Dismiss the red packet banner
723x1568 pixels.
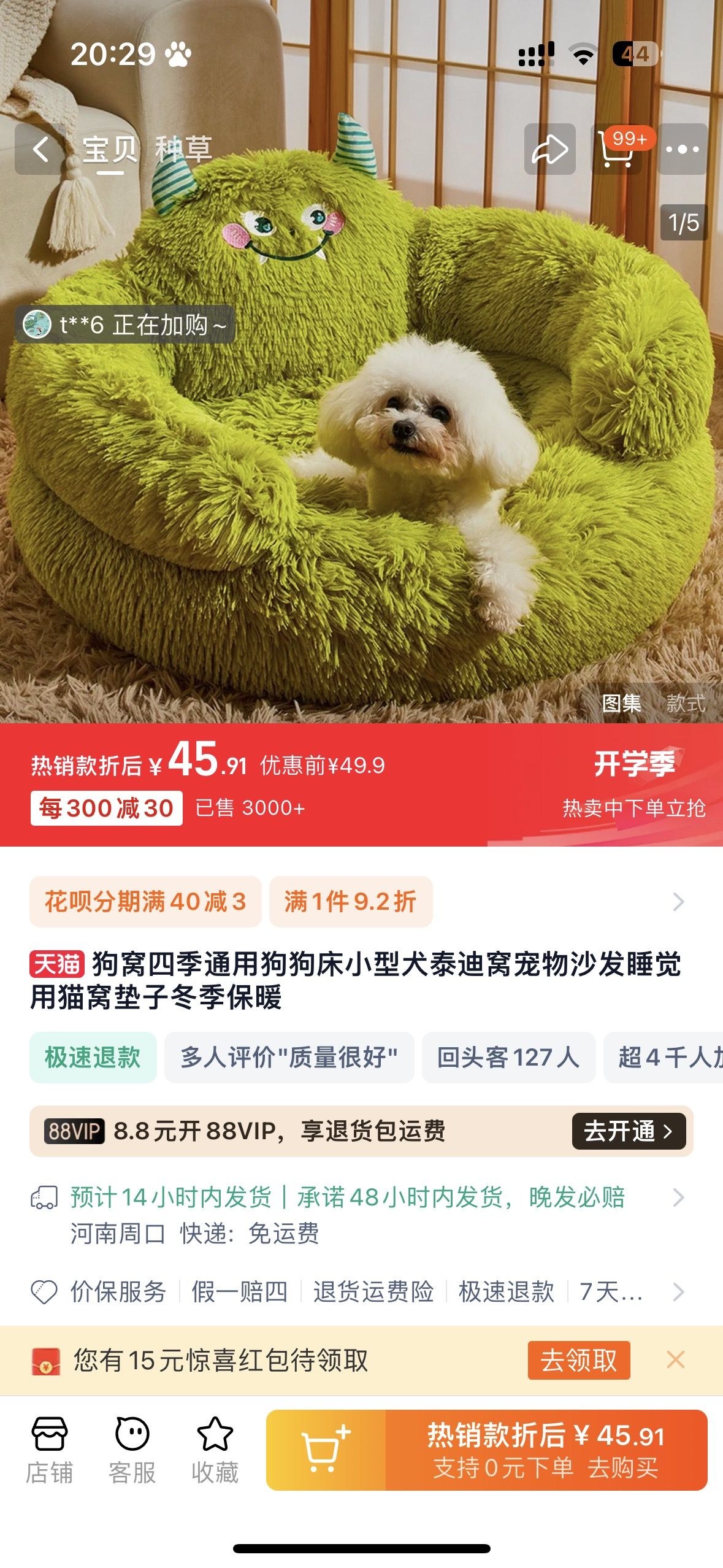pos(675,1359)
